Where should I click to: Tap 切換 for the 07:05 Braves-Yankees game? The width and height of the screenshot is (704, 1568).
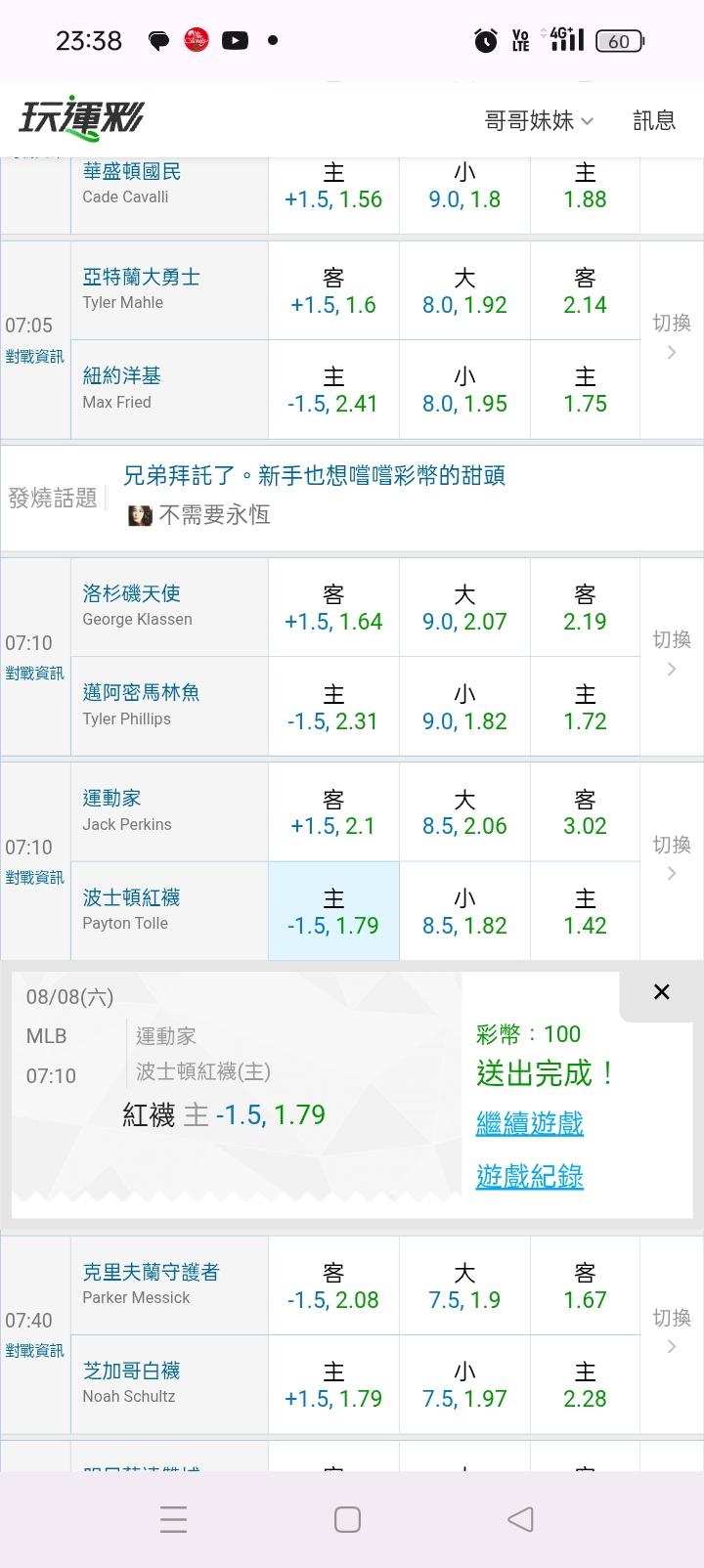(672, 335)
